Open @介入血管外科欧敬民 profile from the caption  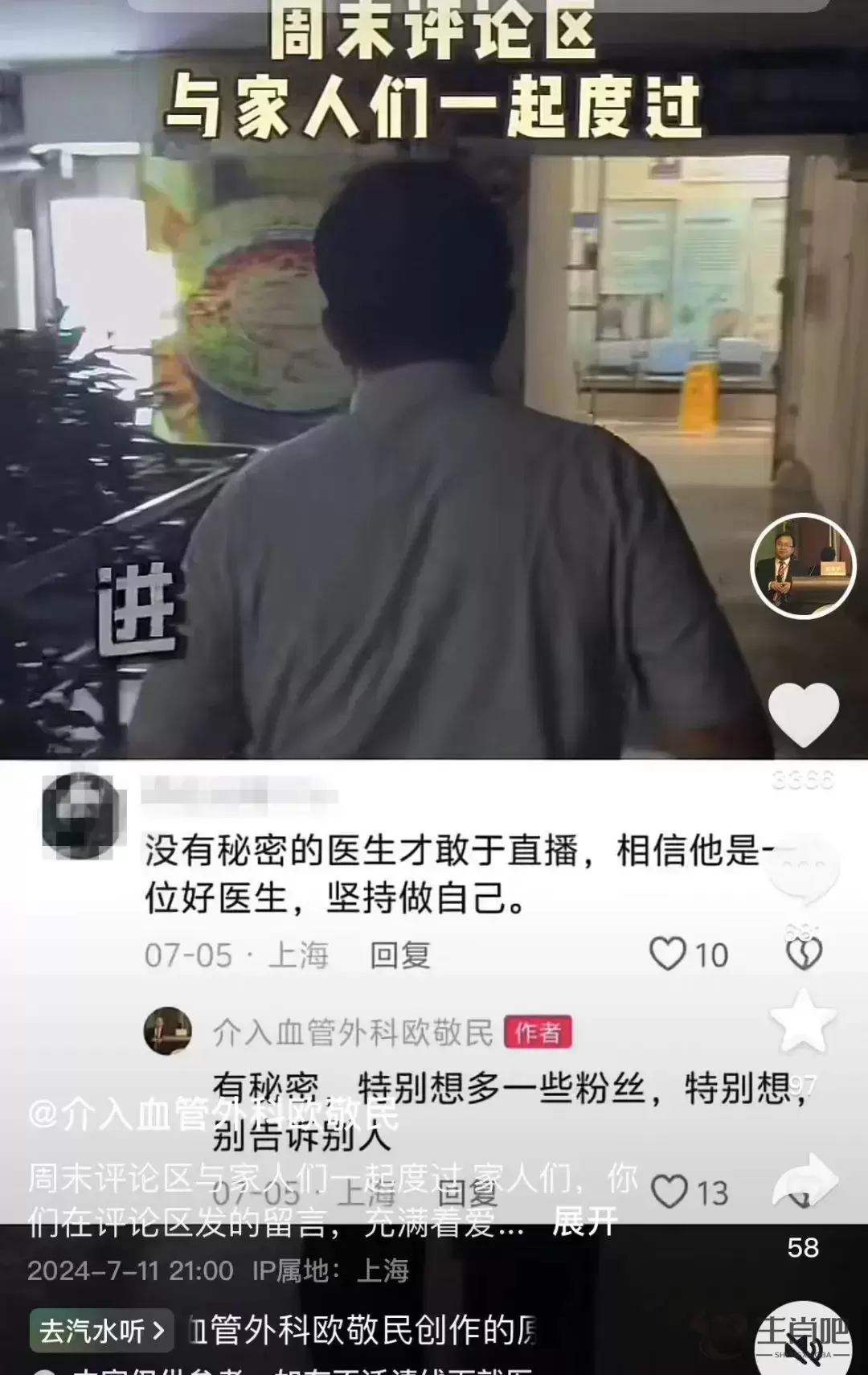pyautogui.click(x=213, y=1115)
